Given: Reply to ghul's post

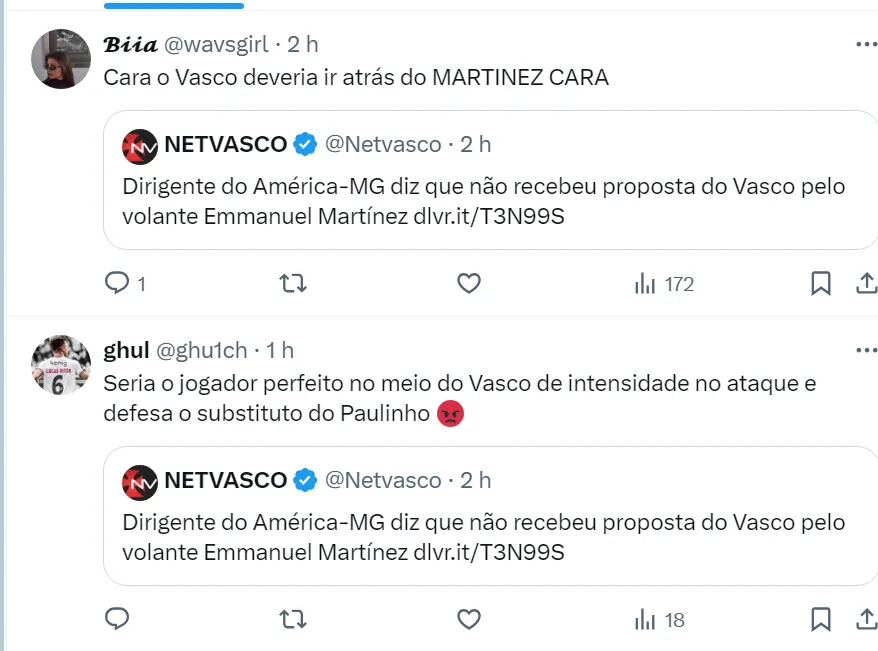Looking at the screenshot, I should coord(118,620).
